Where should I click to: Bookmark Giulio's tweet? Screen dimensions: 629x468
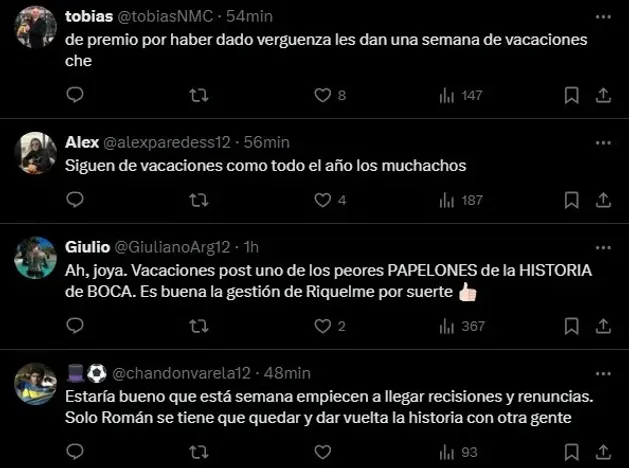coord(571,326)
